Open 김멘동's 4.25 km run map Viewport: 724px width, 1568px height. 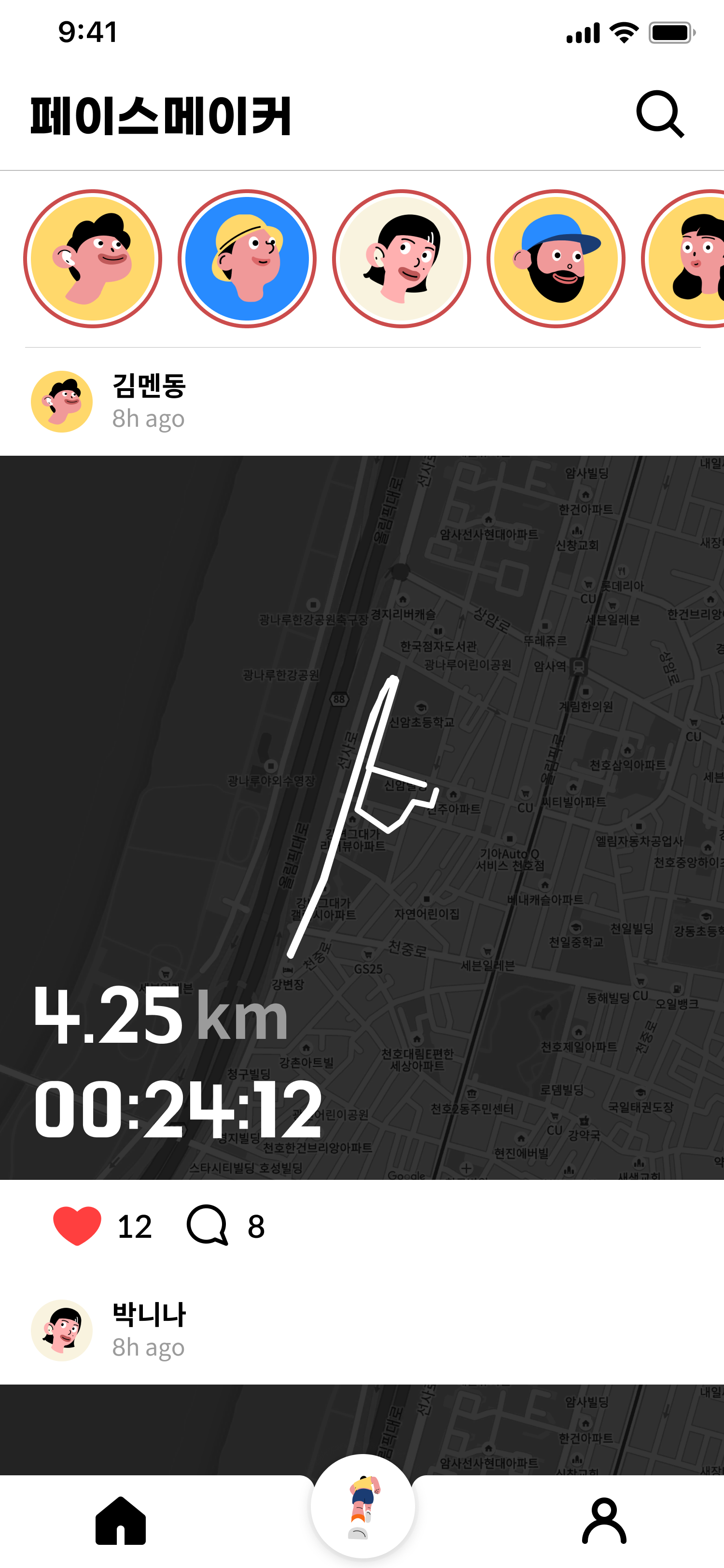[x=362, y=817]
